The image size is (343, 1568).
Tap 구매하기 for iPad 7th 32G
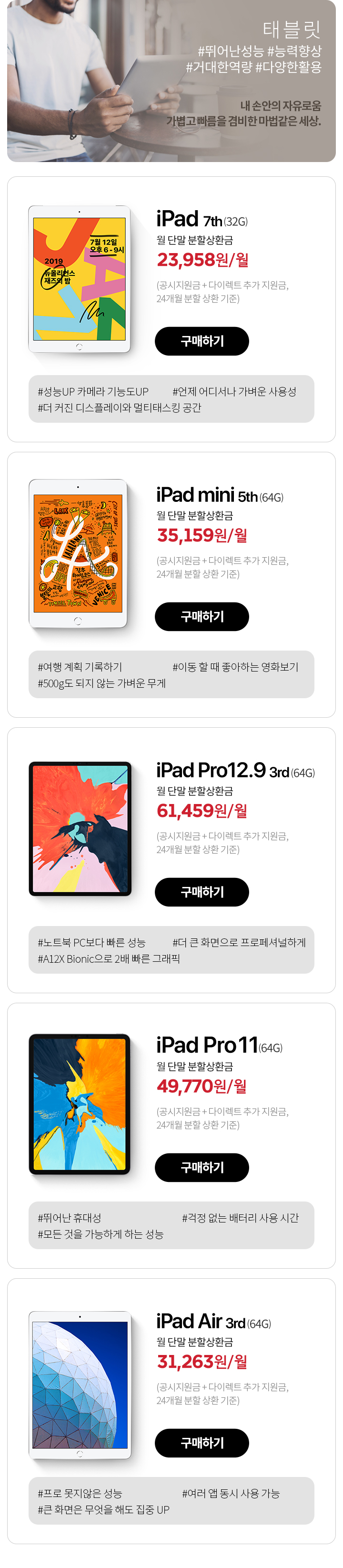(202, 341)
